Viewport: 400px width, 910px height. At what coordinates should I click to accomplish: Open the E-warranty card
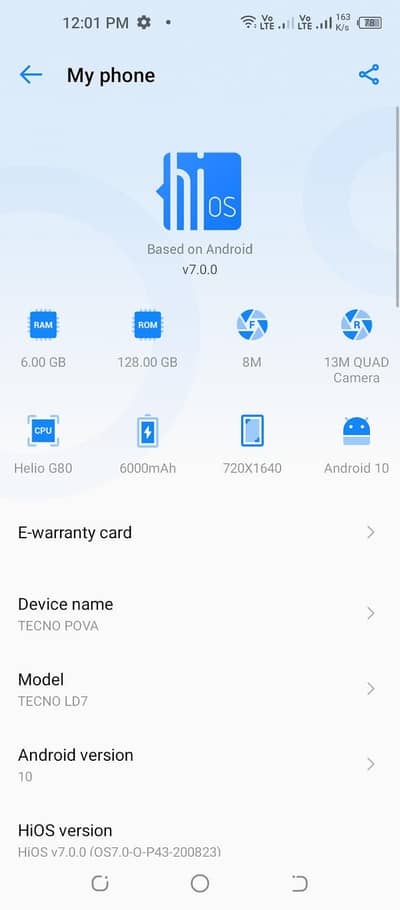200,533
